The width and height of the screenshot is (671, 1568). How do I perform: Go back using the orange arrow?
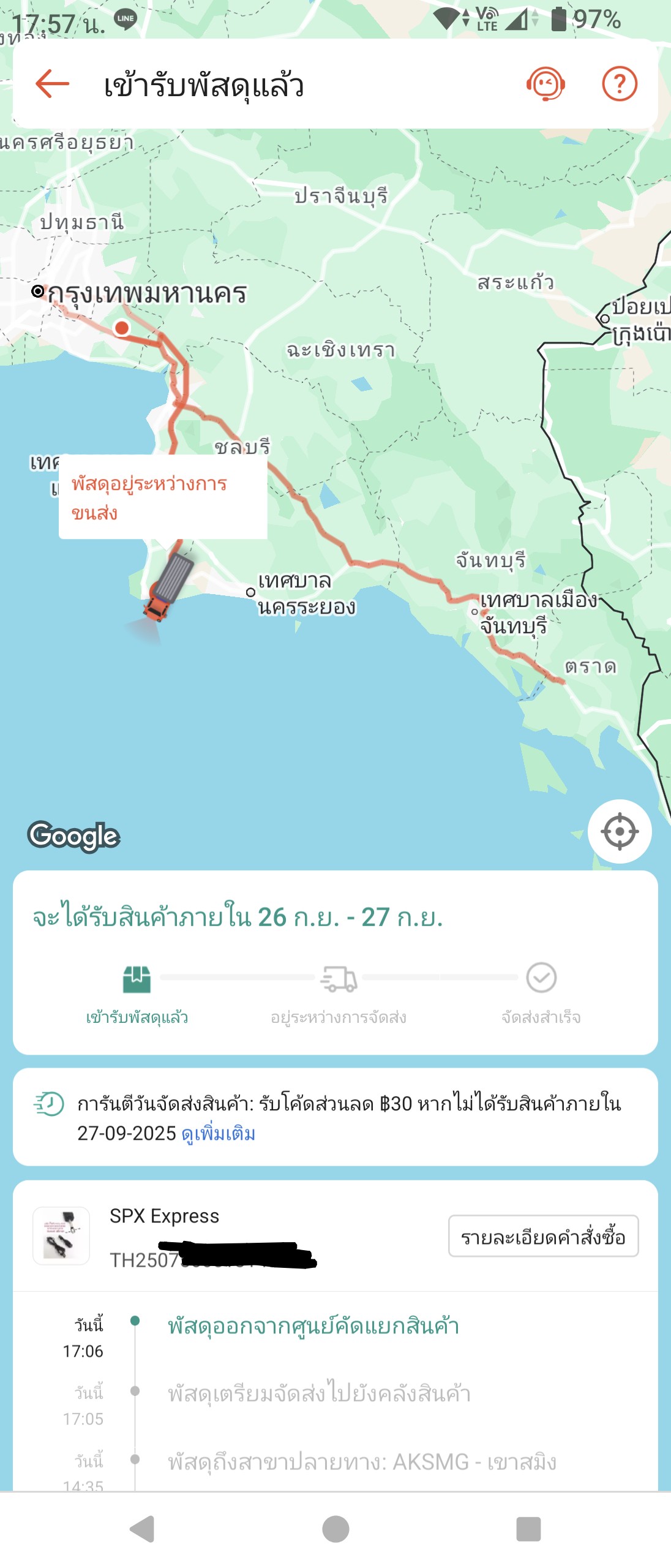tap(53, 84)
